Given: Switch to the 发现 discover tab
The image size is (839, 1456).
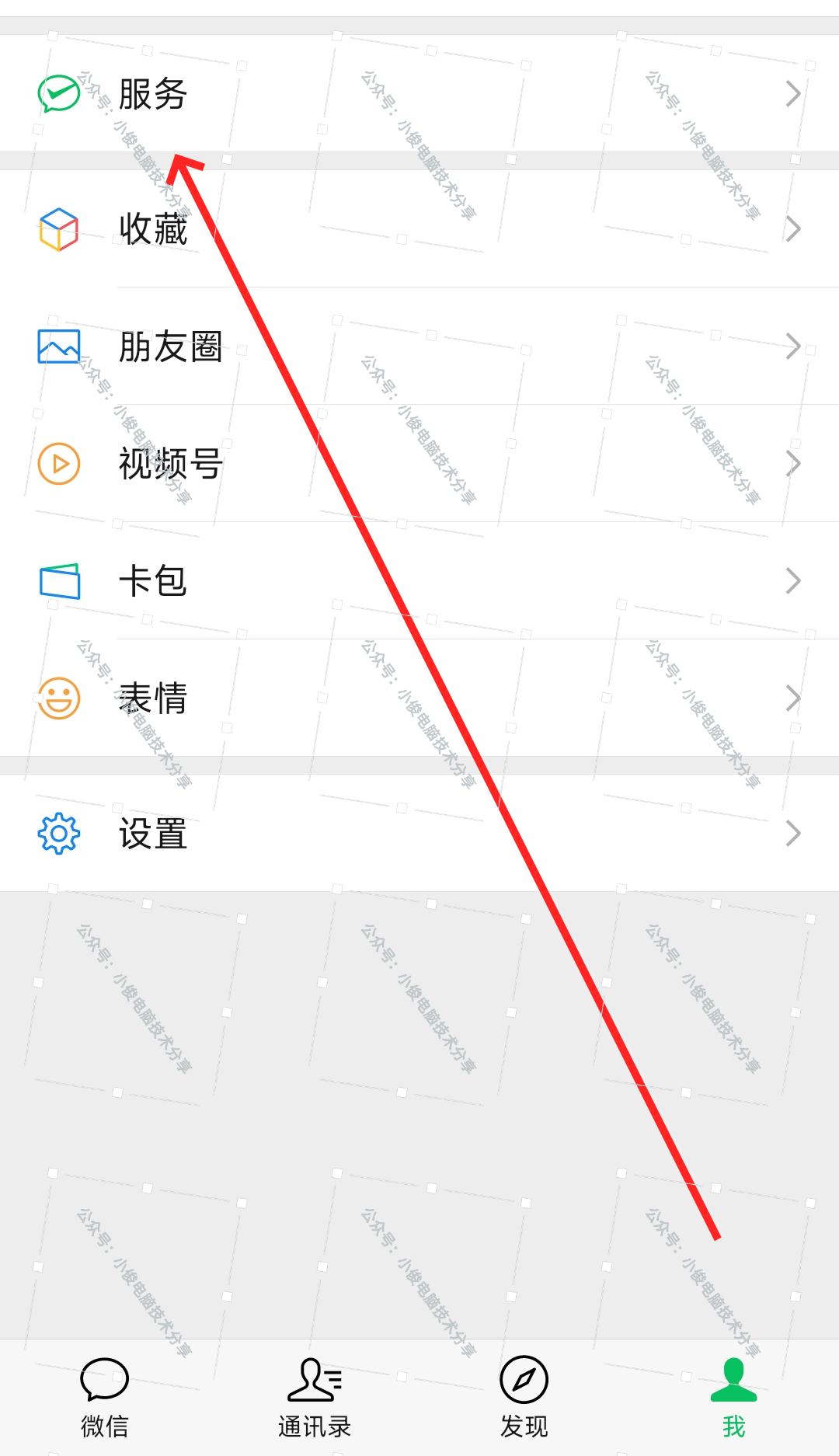Looking at the screenshot, I should [524, 1398].
